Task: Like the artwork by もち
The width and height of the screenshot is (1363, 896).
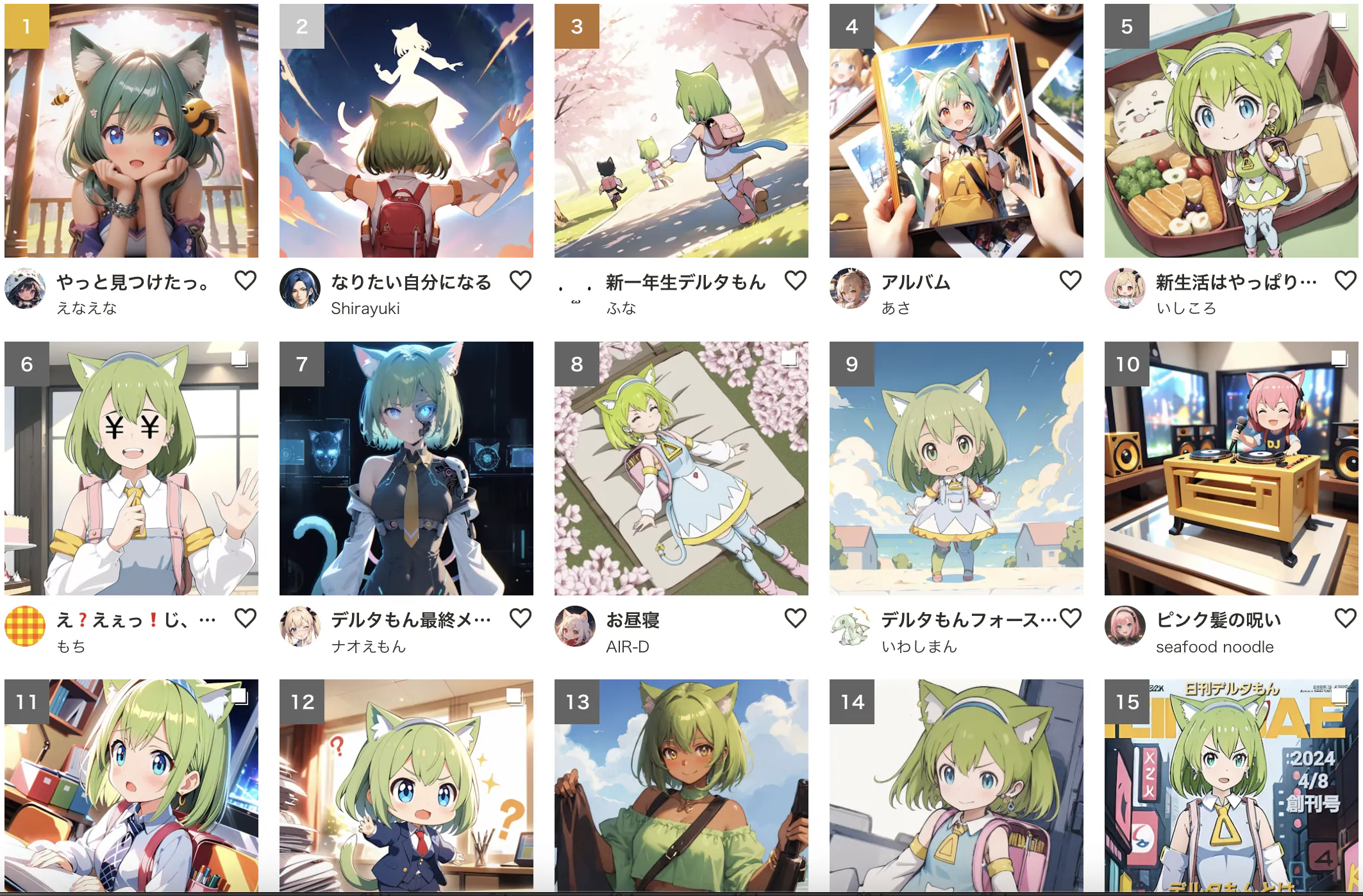Action: click(x=245, y=618)
